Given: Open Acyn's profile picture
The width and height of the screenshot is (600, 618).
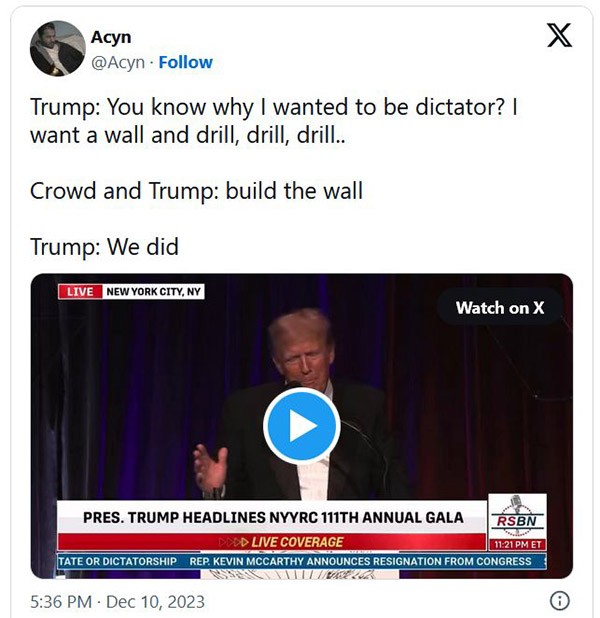Looking at the screenshot, I should (x=57, y=49).
